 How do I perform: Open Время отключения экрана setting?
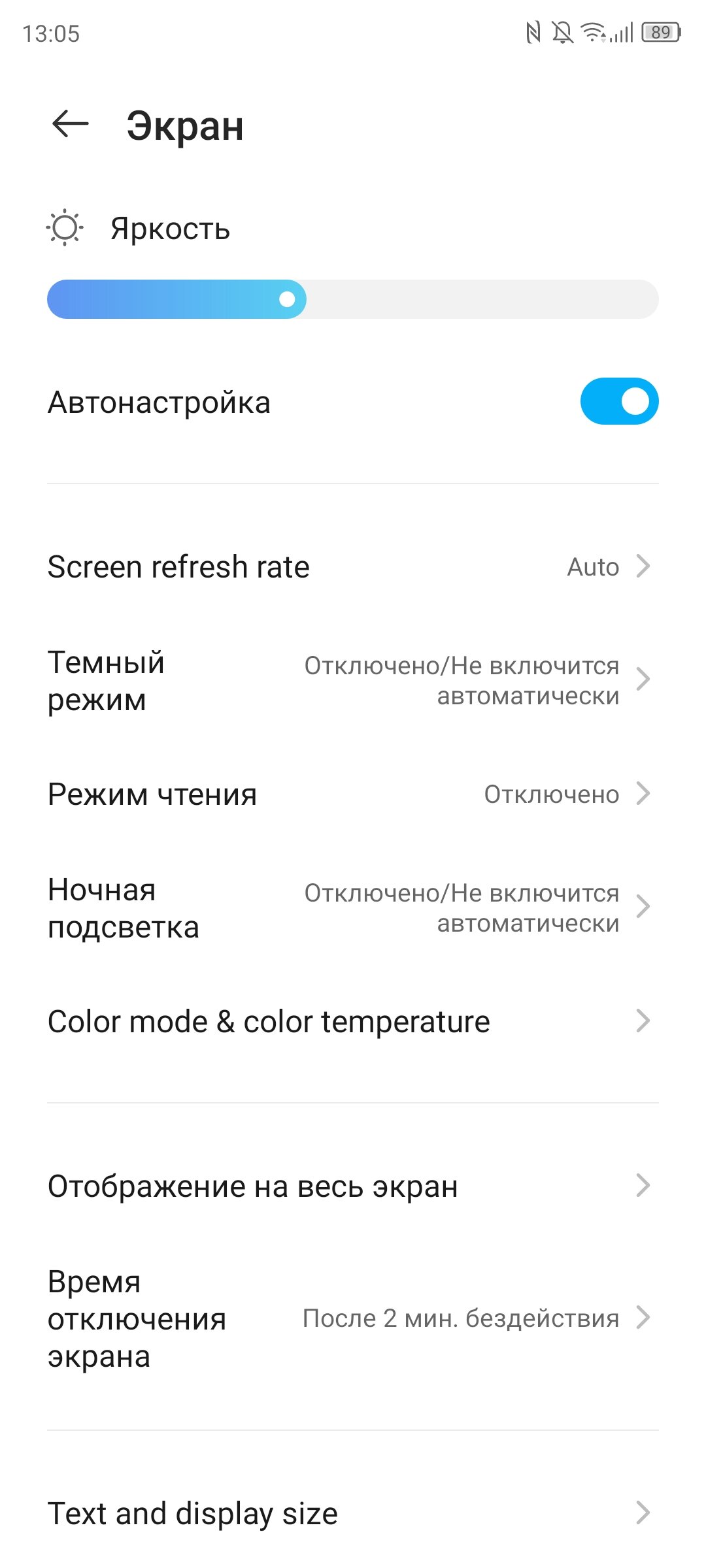coord(353,1318)
